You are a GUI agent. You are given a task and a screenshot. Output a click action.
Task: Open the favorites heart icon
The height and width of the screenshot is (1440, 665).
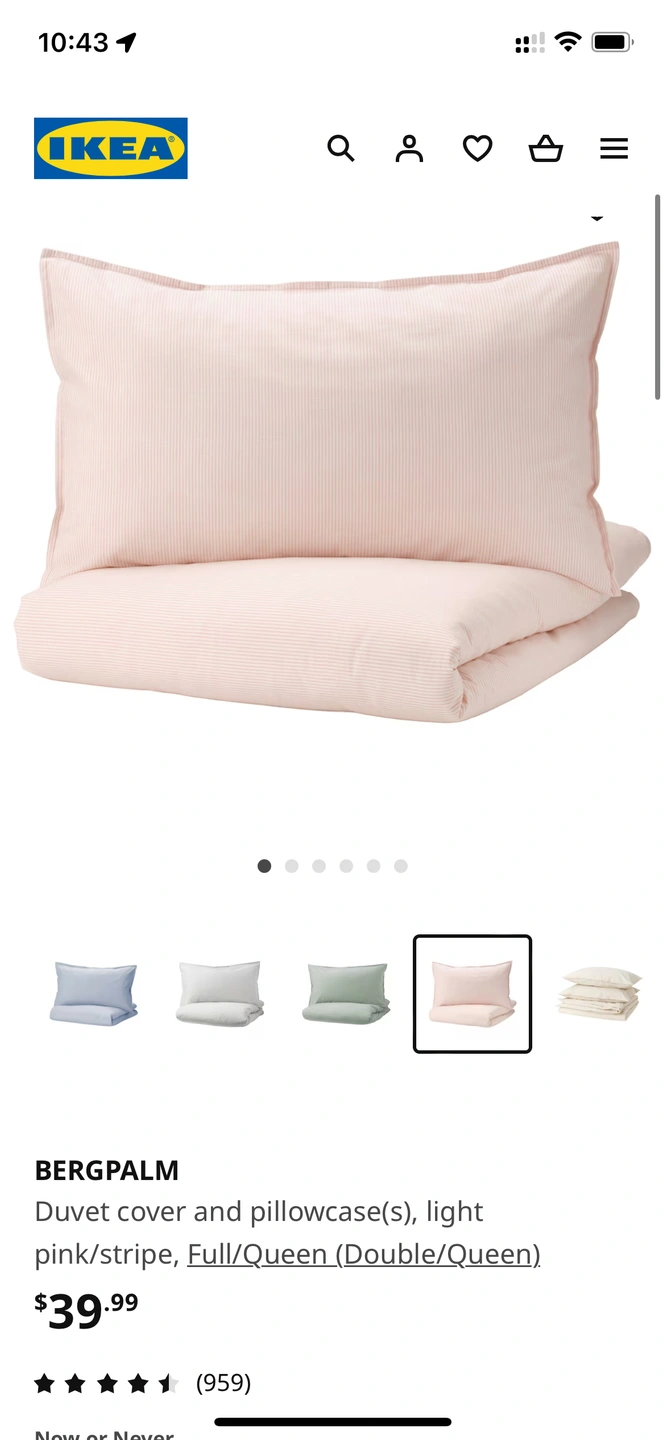[x=477, y=149]
